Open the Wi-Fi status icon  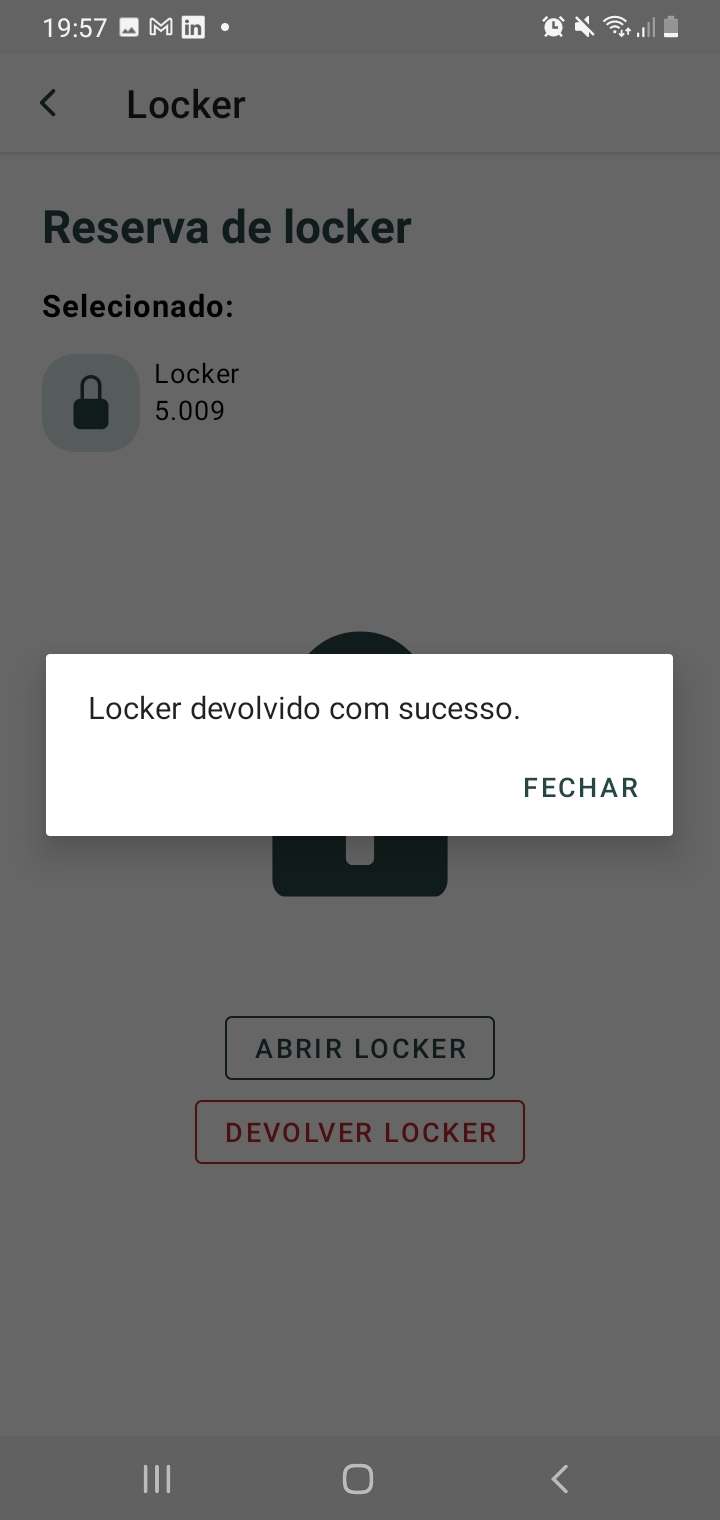(x=614, y=27)
